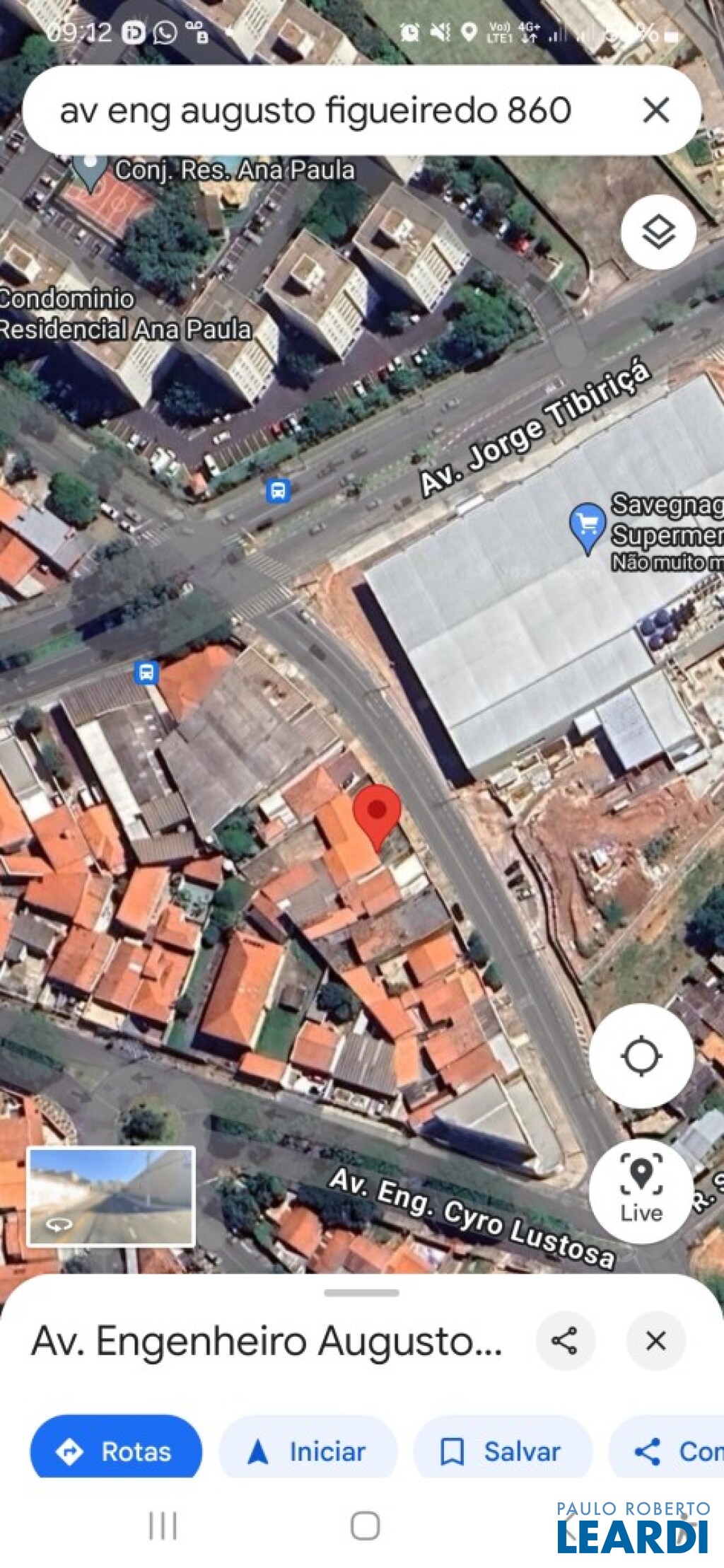Center the map on my location
The image size is (724, 1568).
point(641,1056)
